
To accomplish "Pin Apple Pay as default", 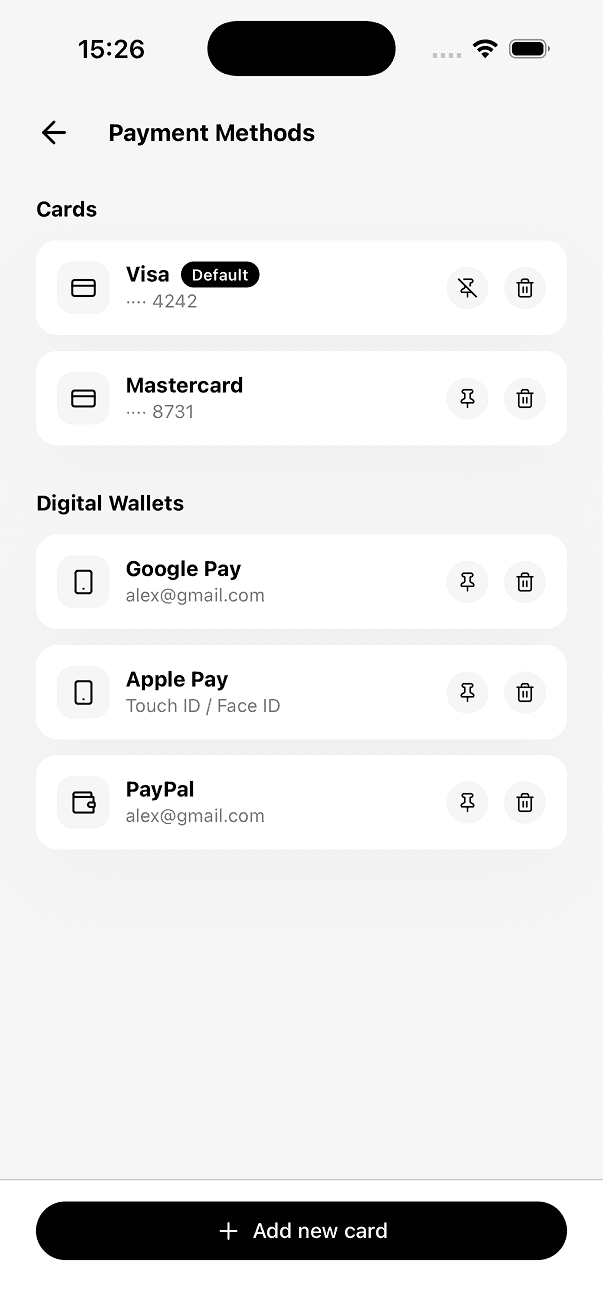I will tap(467, 692).
